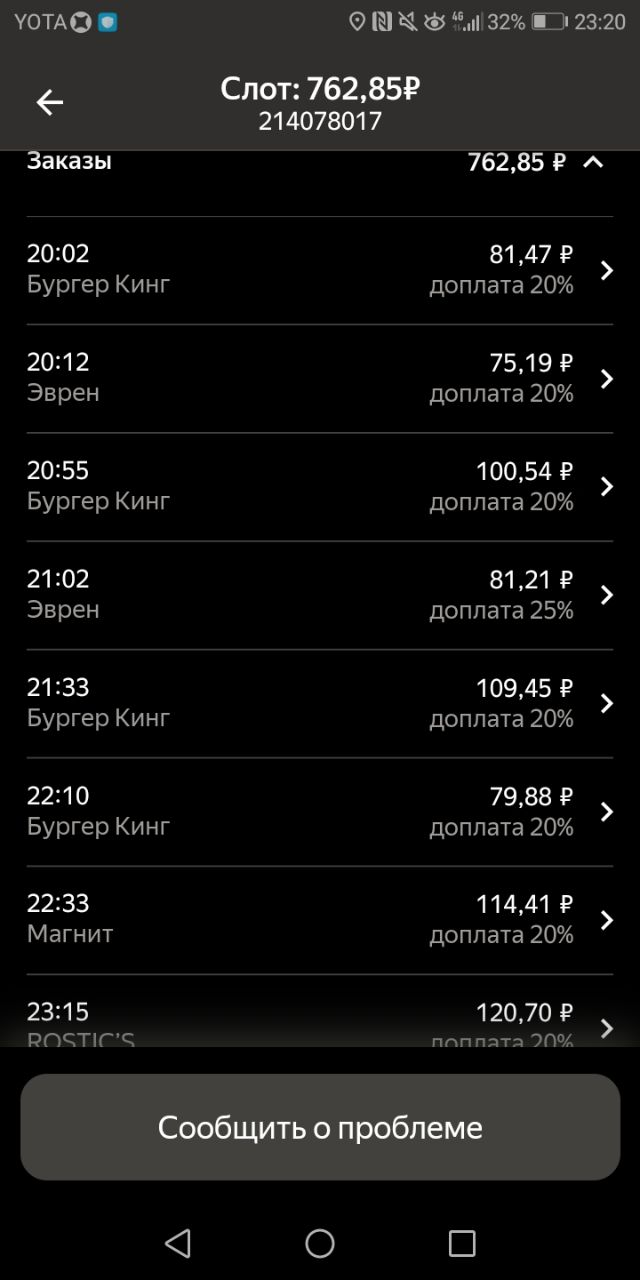View the 22:33 Магнит order

coord(320,919)
